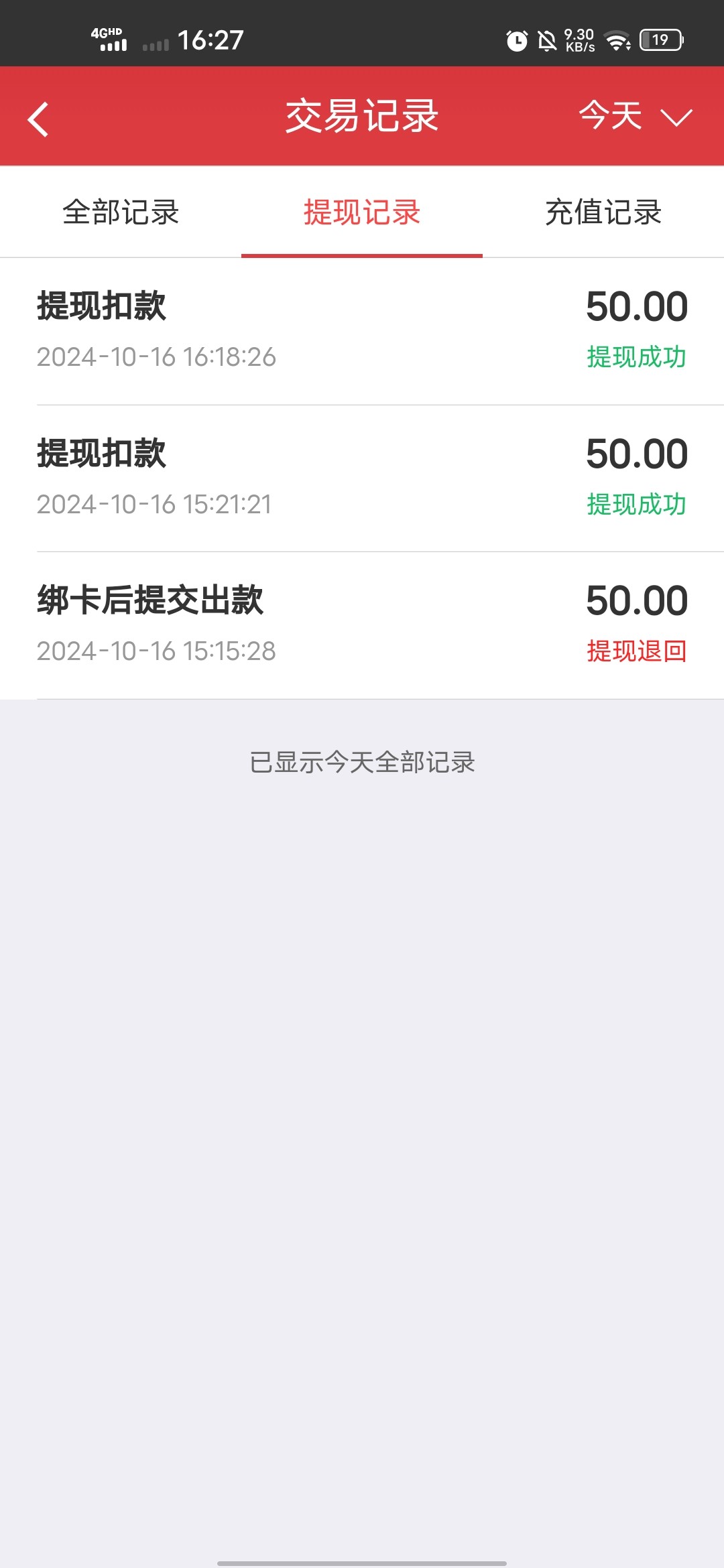
Task: Go back from the 交易记录 page
Action: pyautogui.click(x=38, y=119)
